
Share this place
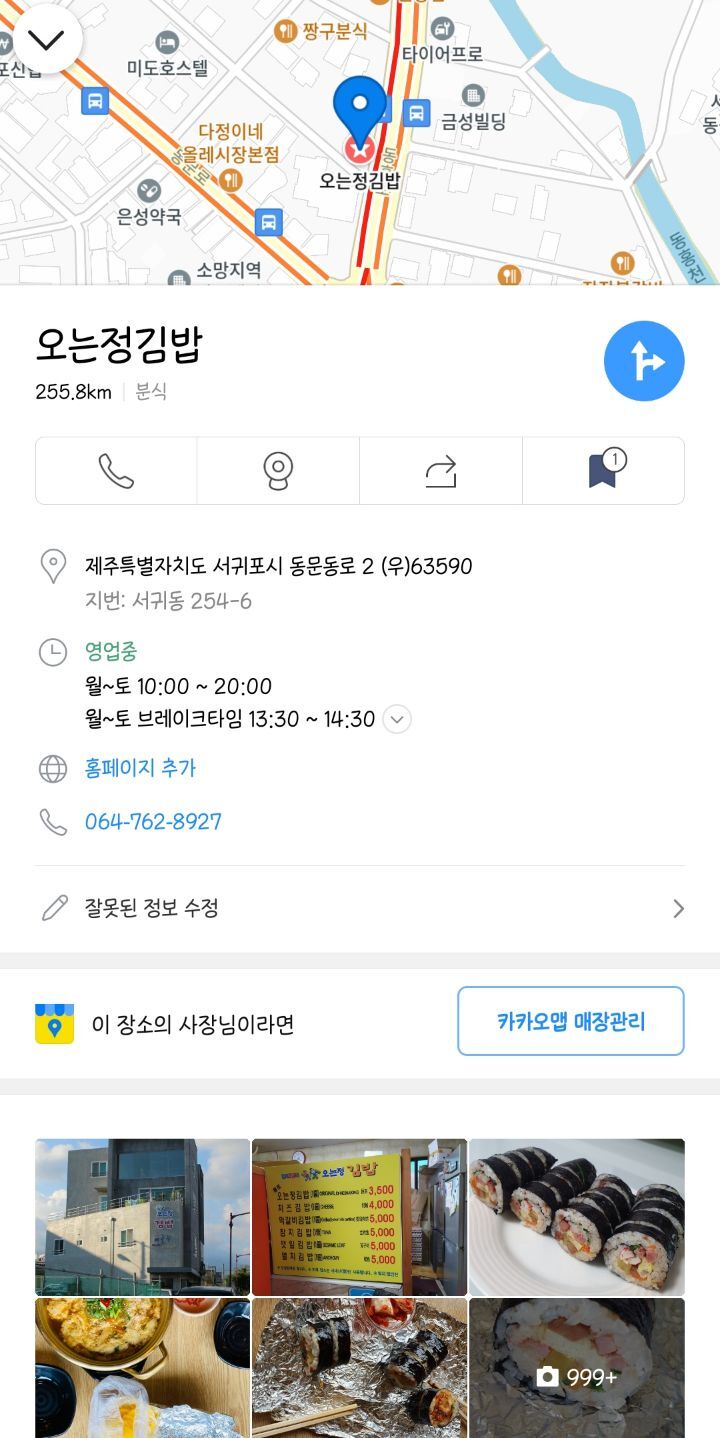440,470
